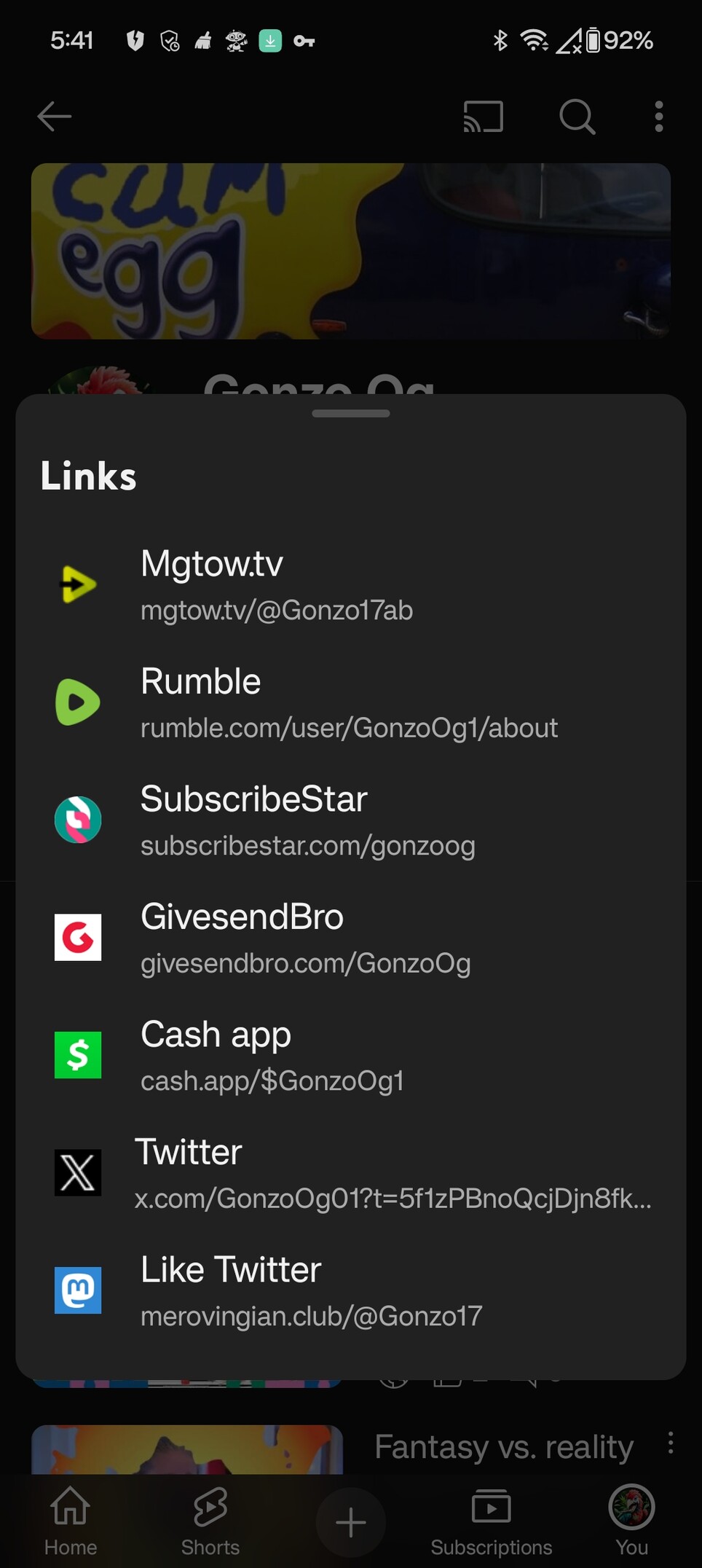702x1568 pixels.
Task: Search within YouTube using the magnifier
Action: (x=577, y=117)
